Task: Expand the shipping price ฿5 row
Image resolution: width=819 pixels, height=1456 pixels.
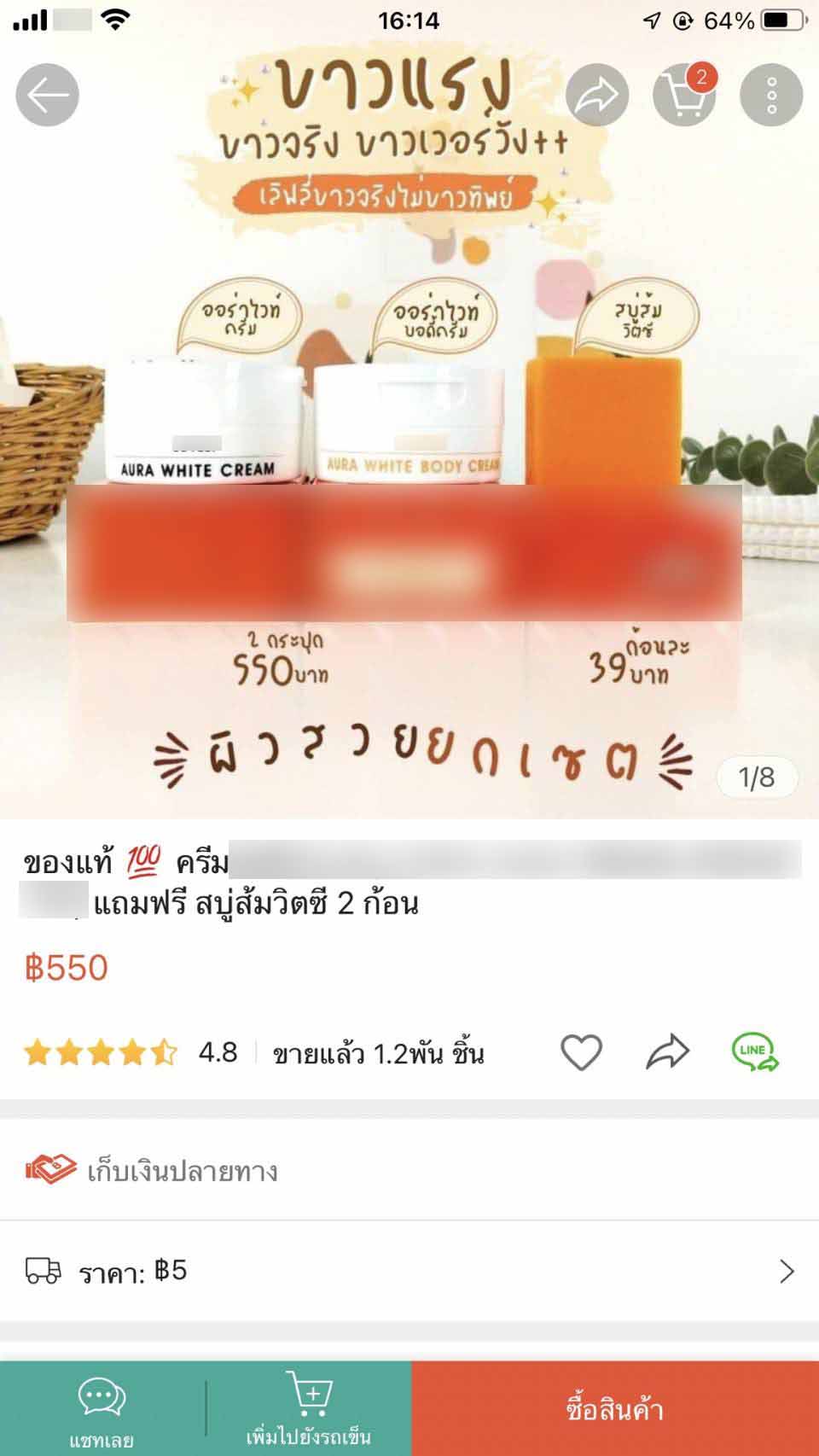Action: pos(409,1272)
